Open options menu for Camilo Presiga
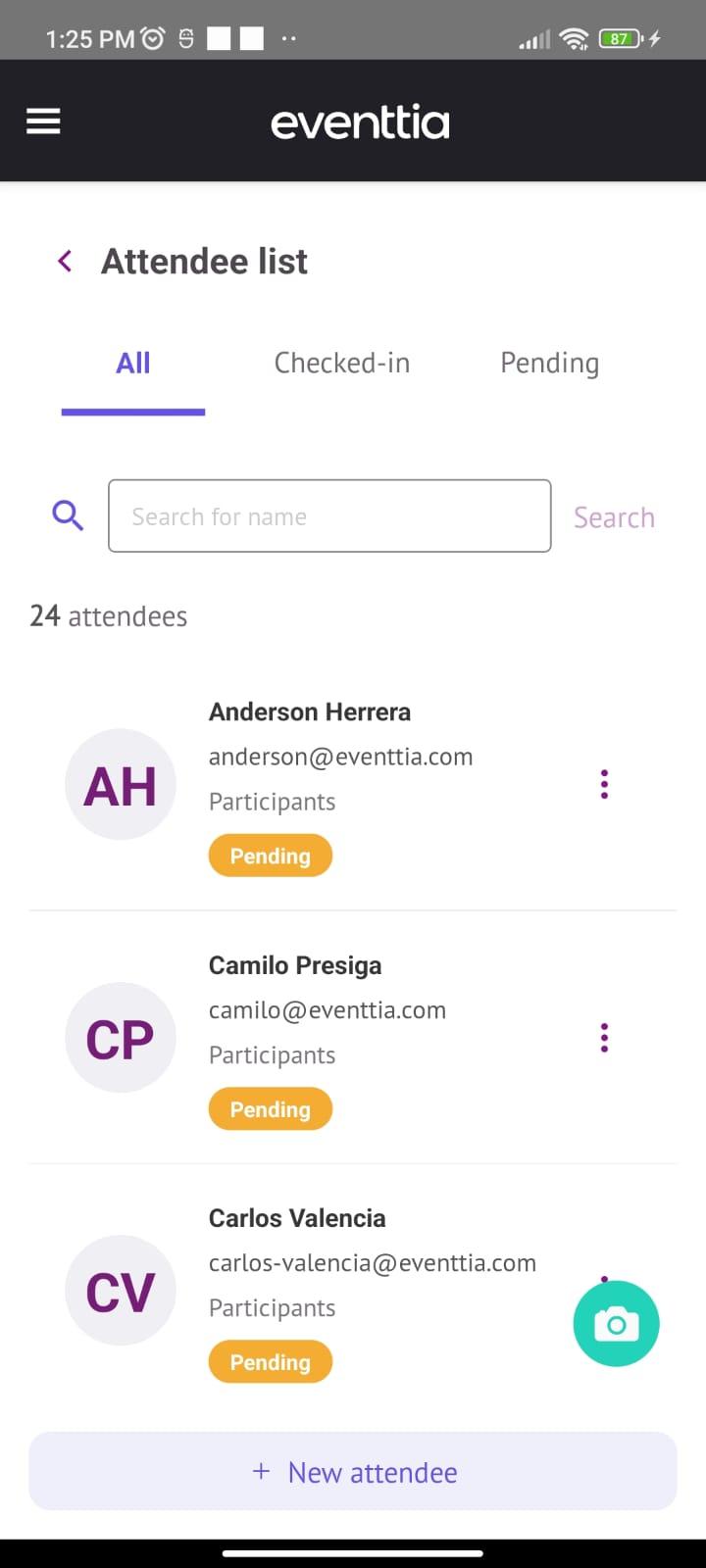This screenshot has width=706, height=1568. (604, 1038)
